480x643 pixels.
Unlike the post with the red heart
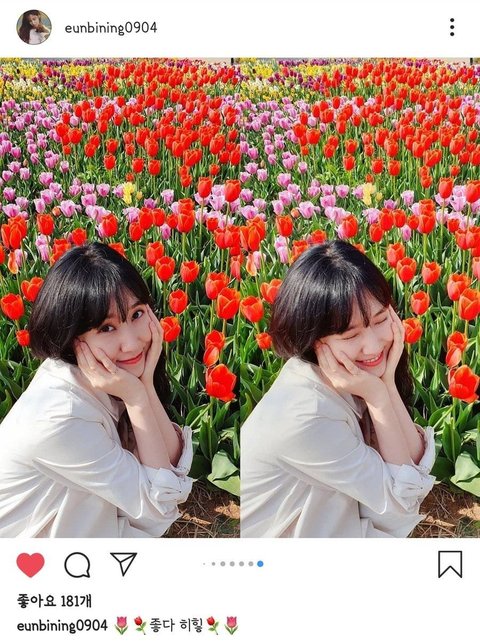coord(30,565)
